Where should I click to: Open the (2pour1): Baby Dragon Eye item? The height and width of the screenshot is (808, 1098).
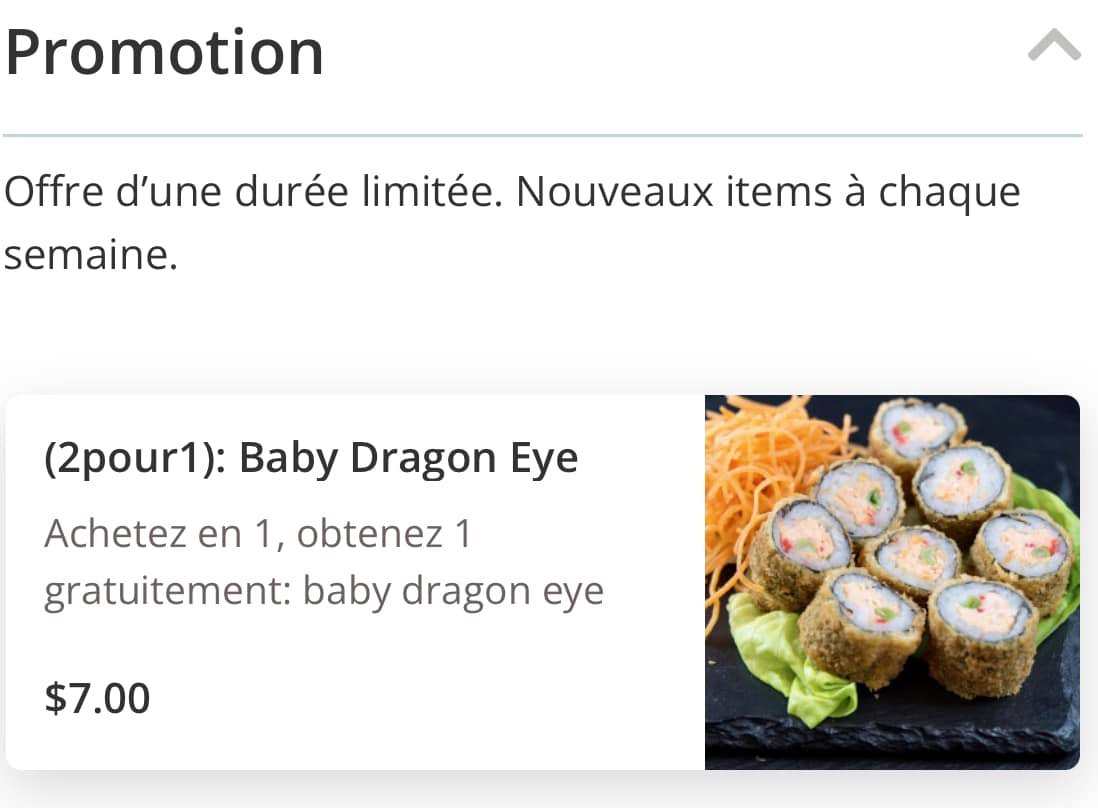coord(311,459)
